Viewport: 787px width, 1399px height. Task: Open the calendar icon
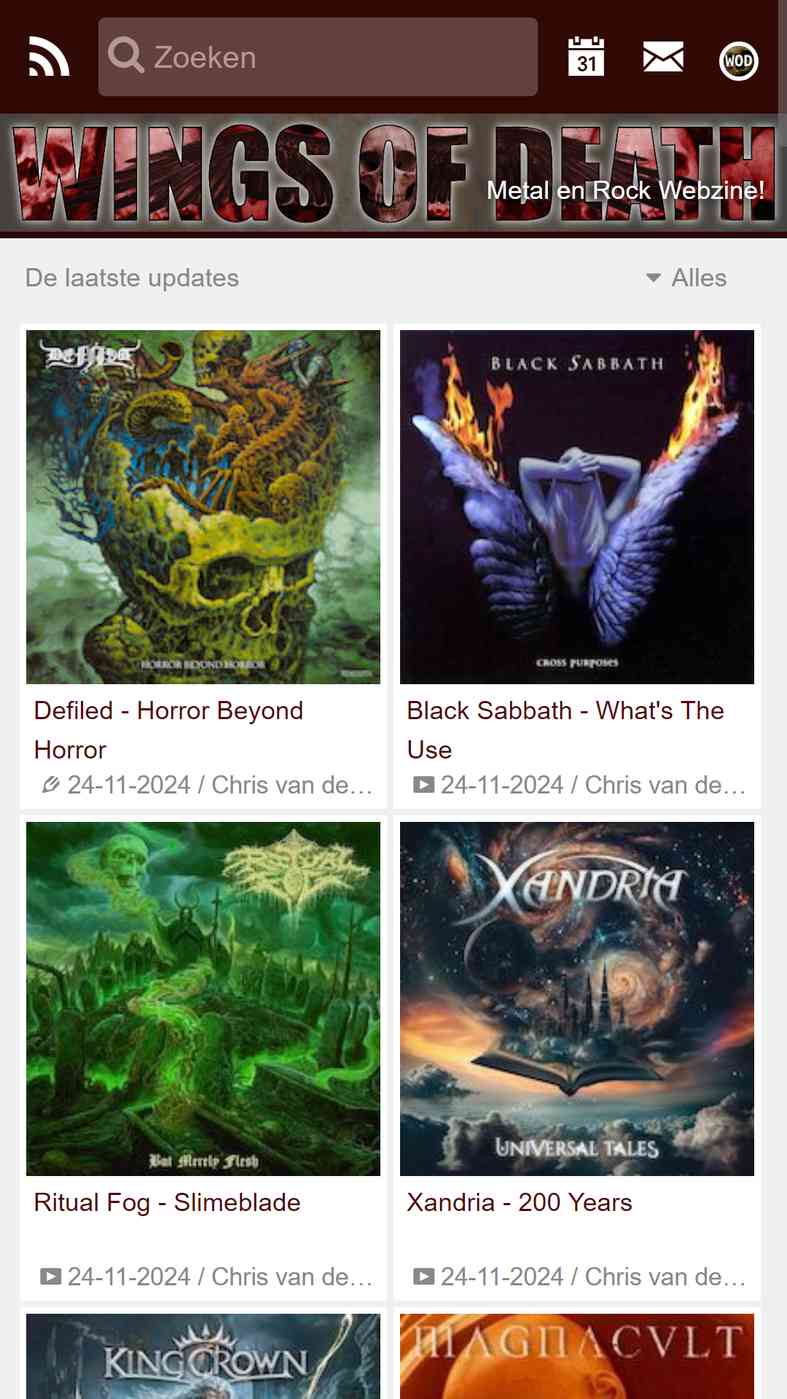coord(586,57)
